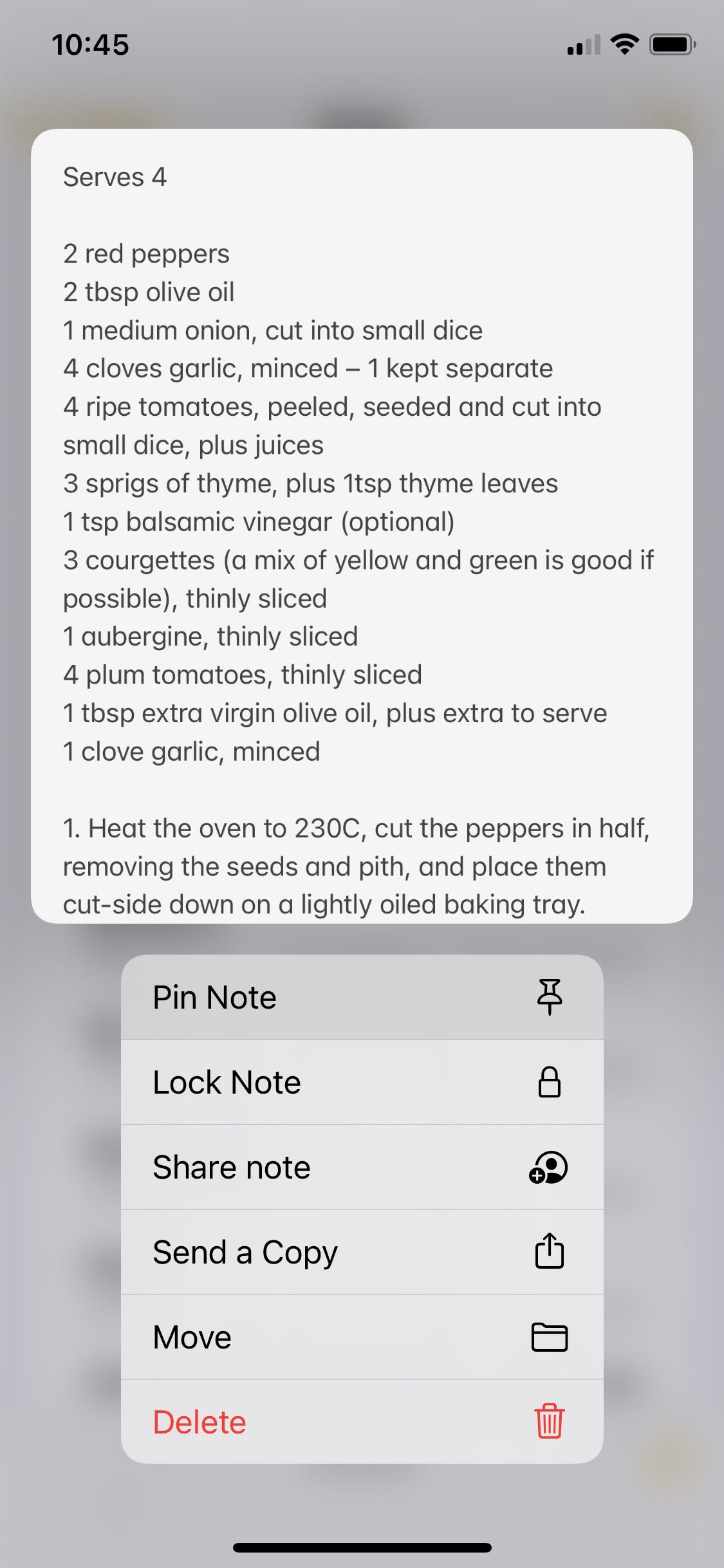
Task: Select Share note from the menu
Action: (231, 1167)
